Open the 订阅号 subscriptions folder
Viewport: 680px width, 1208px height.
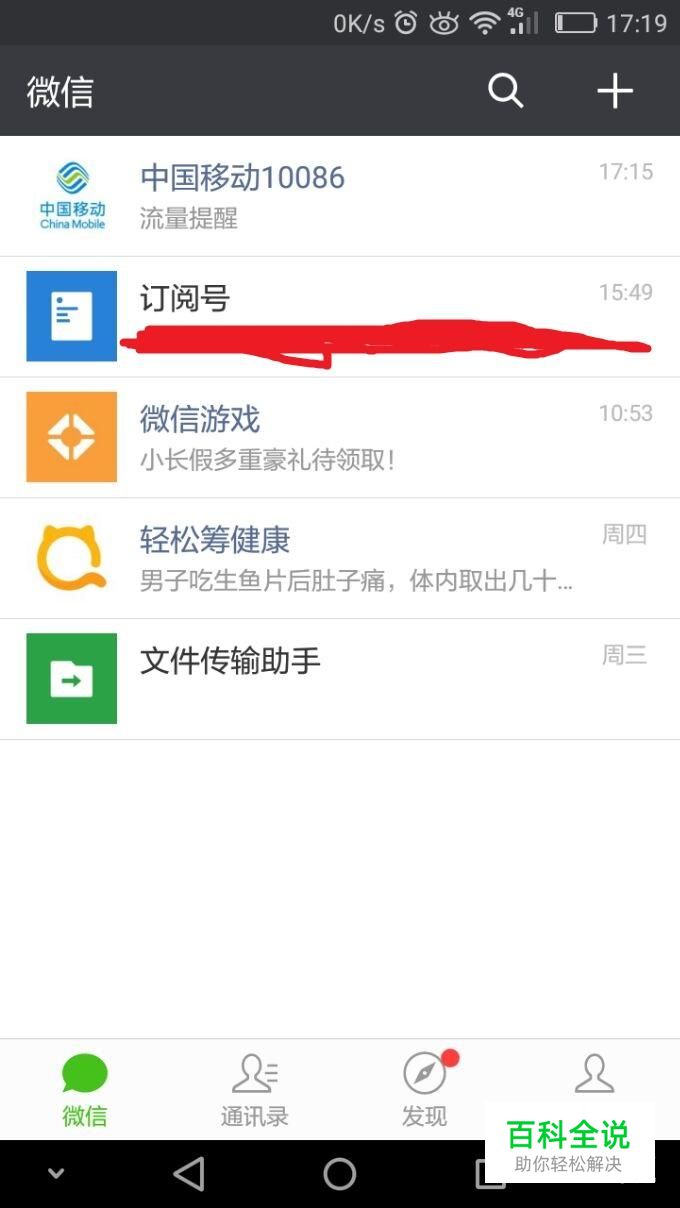tap(340, 316)
